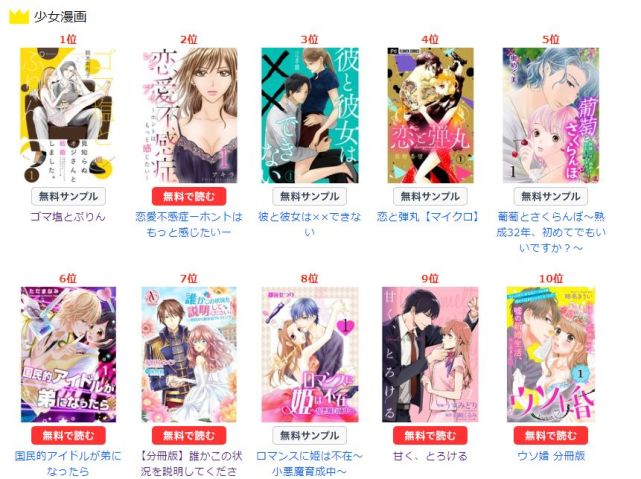This screenshot has height=479, width=641.
Task: Tap 無料サンプル for 葡萄とさくらんぼ
Action: 551,197
